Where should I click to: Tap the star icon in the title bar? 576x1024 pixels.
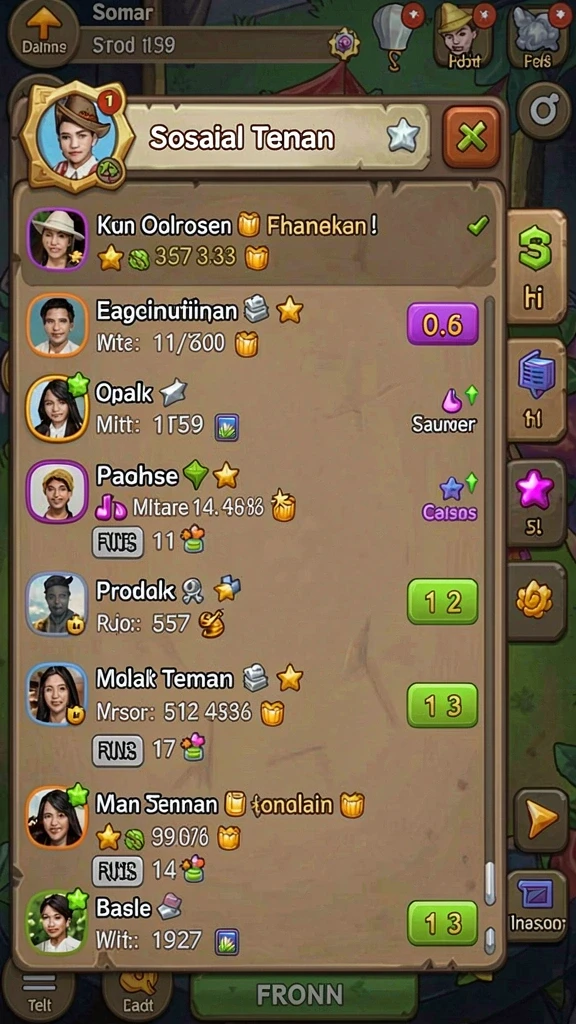(401, 136)
